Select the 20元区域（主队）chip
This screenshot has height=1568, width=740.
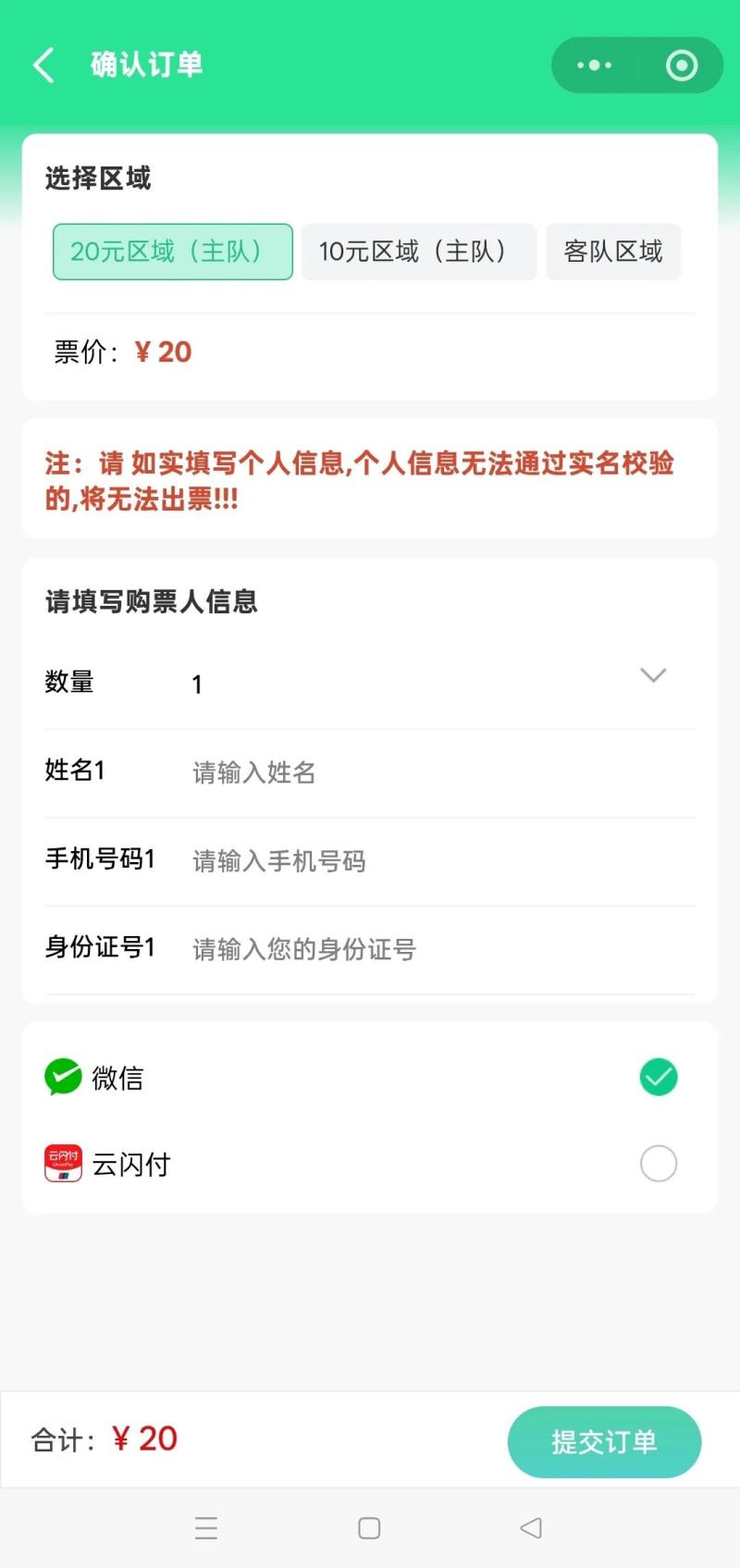pyautogui.click(x=173, y=252)
